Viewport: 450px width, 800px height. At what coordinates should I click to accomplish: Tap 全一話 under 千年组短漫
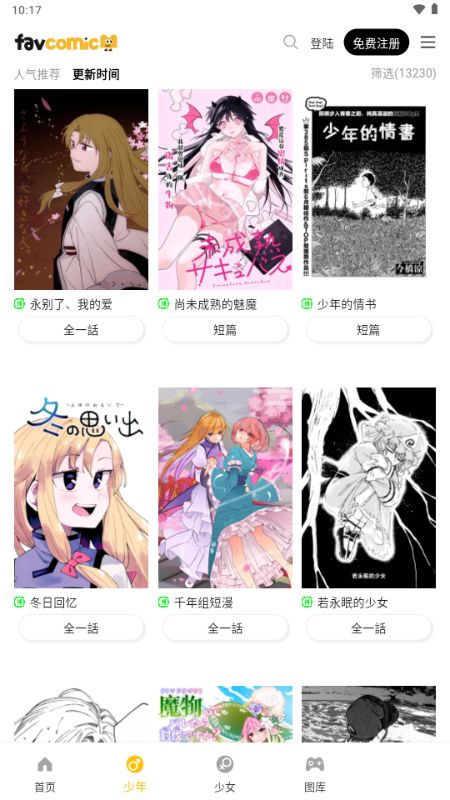click(225, 628)
